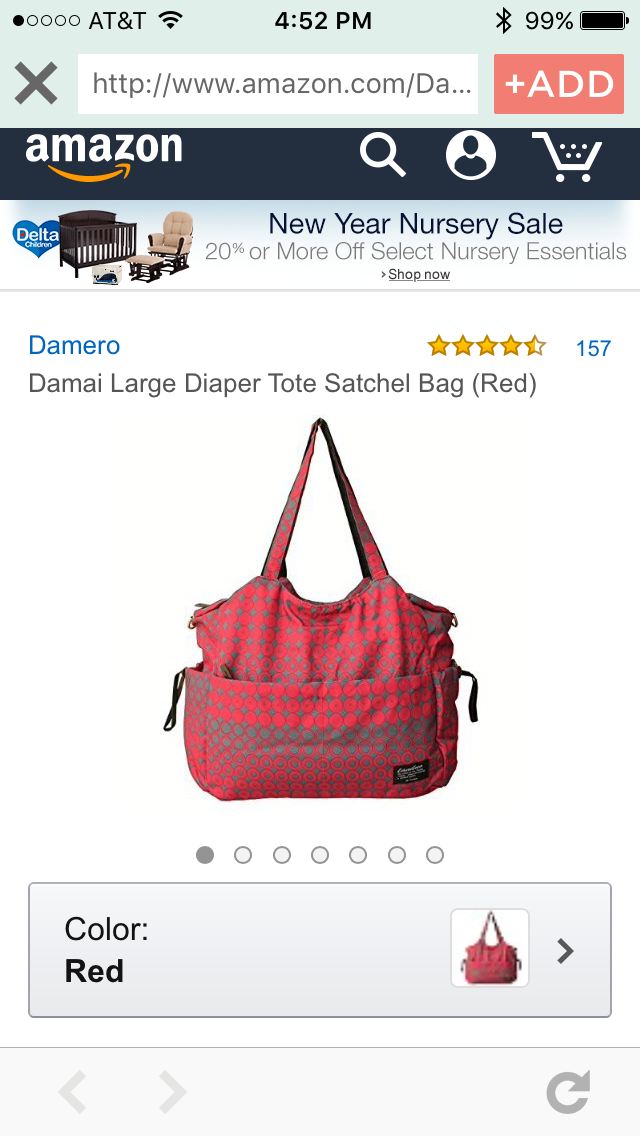
Task: View the 157 customer reviews
Action: coord(593,348)
